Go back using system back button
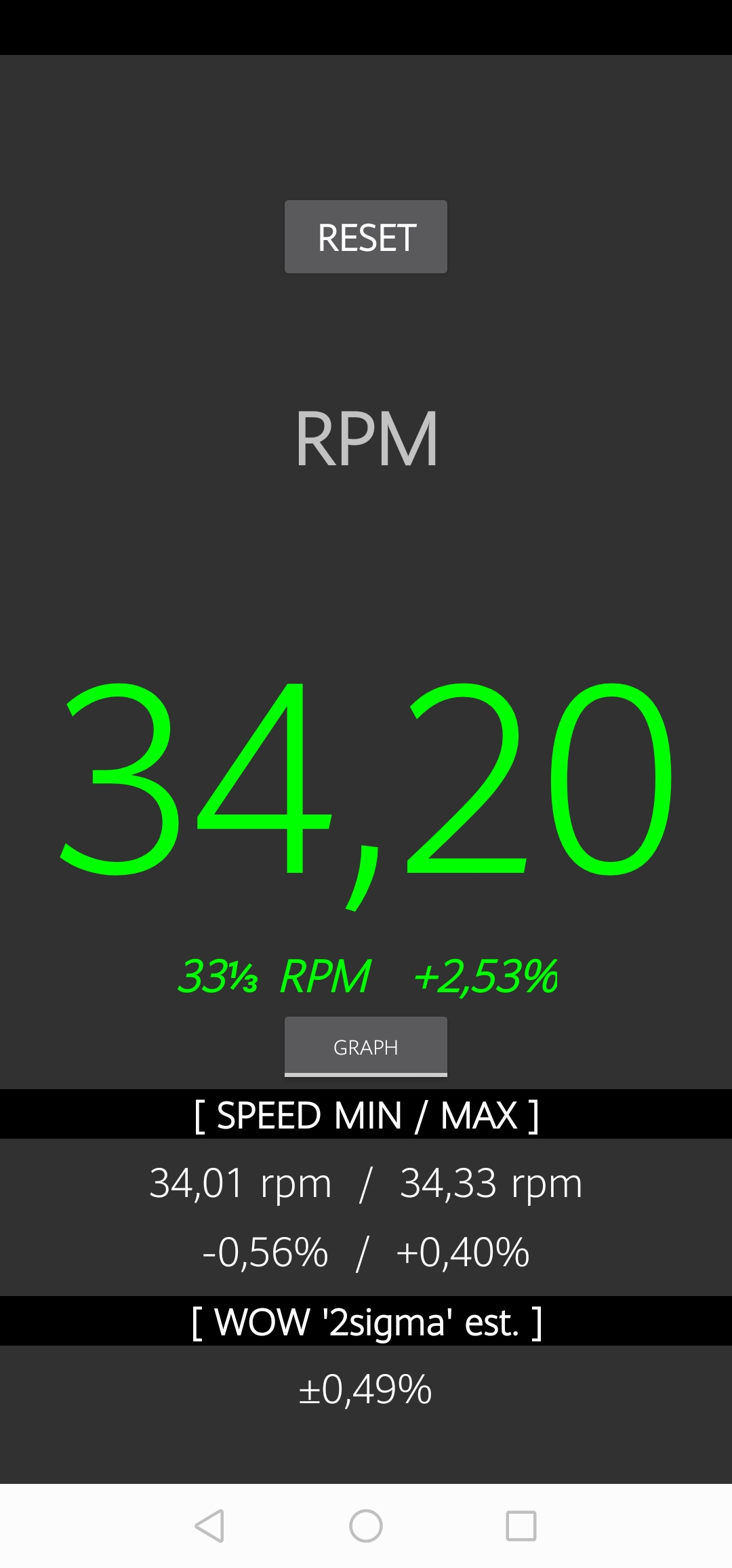 209,1526
